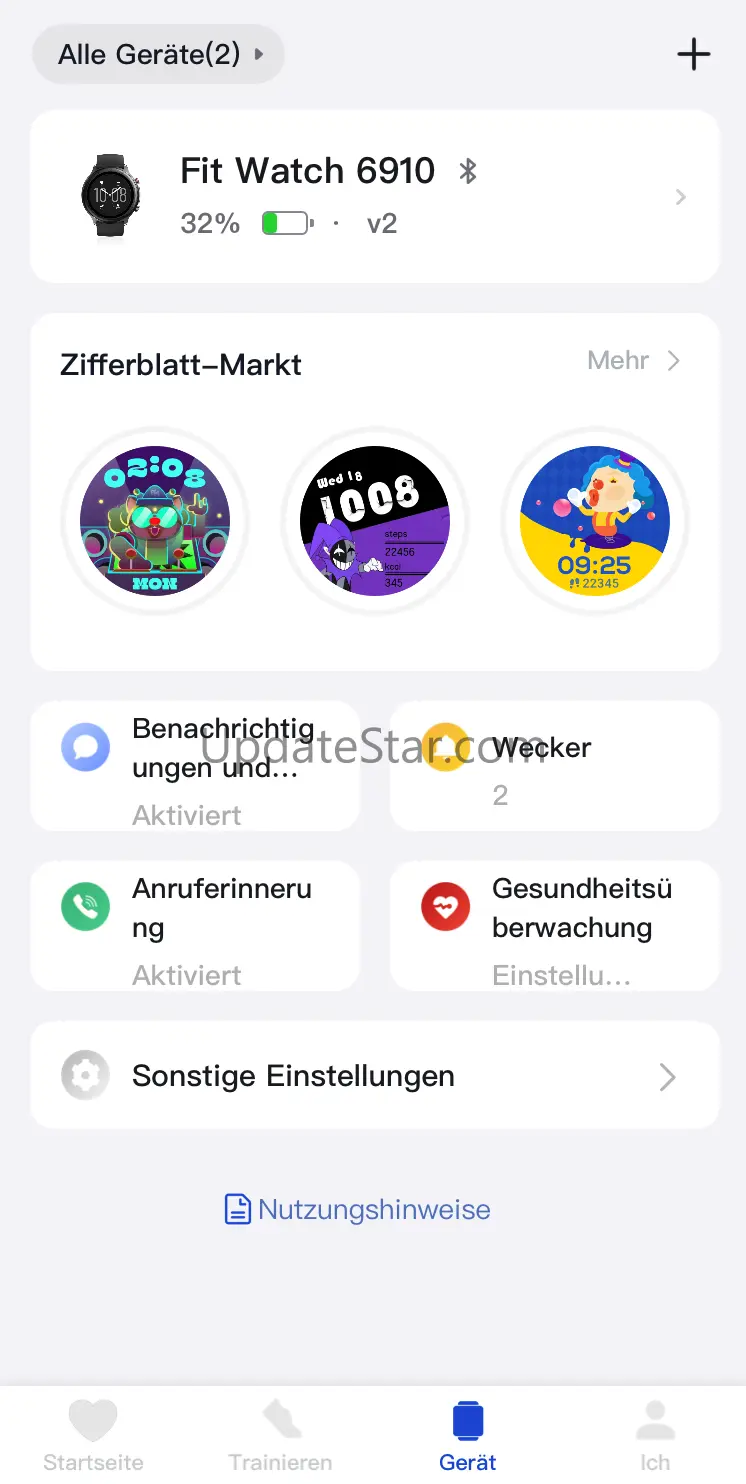This screenshot has height=1484, width=746.
Task: Open Sonstige Einstellungen
Action: click(375, 1076)
